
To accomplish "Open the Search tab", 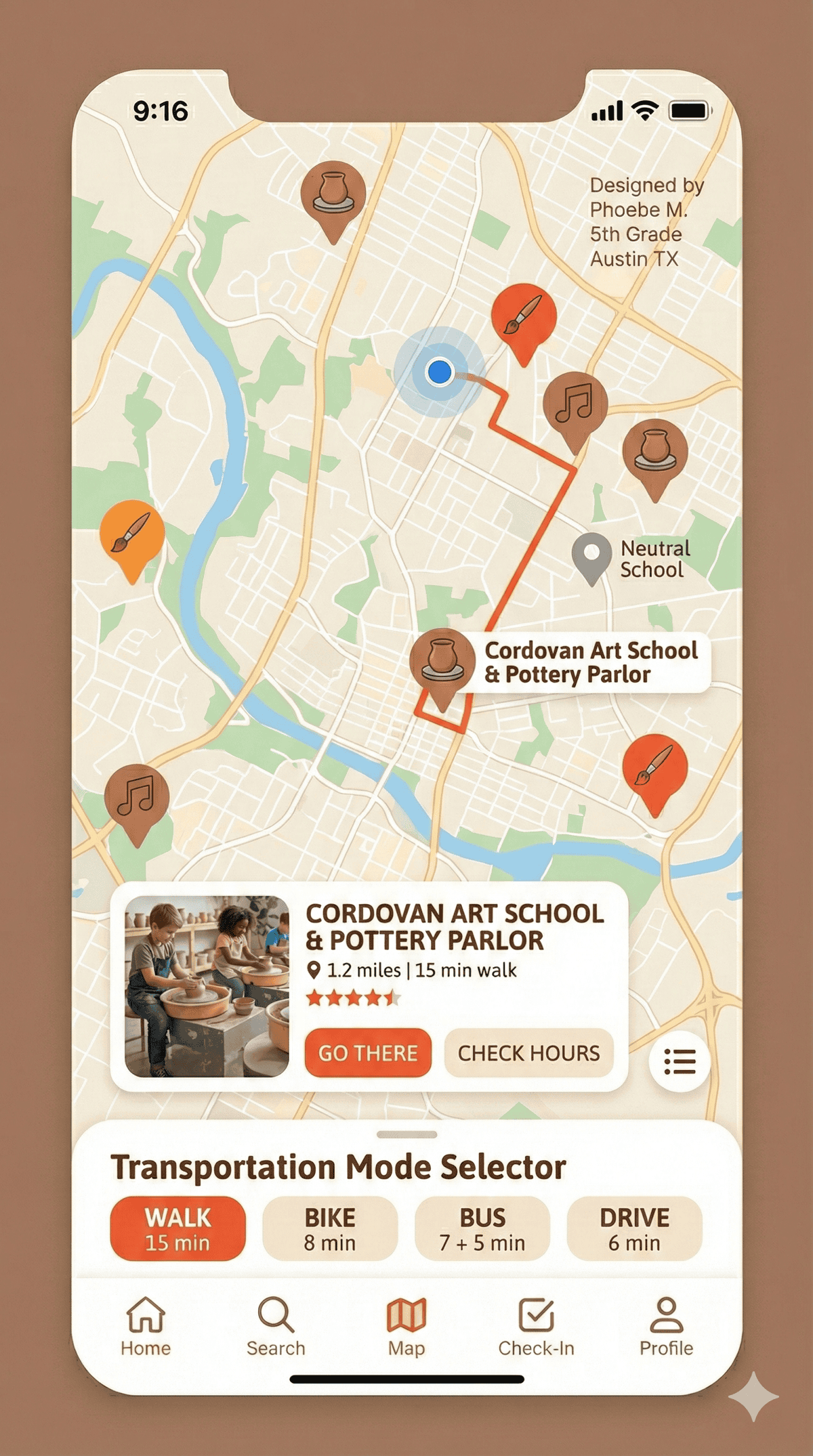I will click(x=276, y=1327).
